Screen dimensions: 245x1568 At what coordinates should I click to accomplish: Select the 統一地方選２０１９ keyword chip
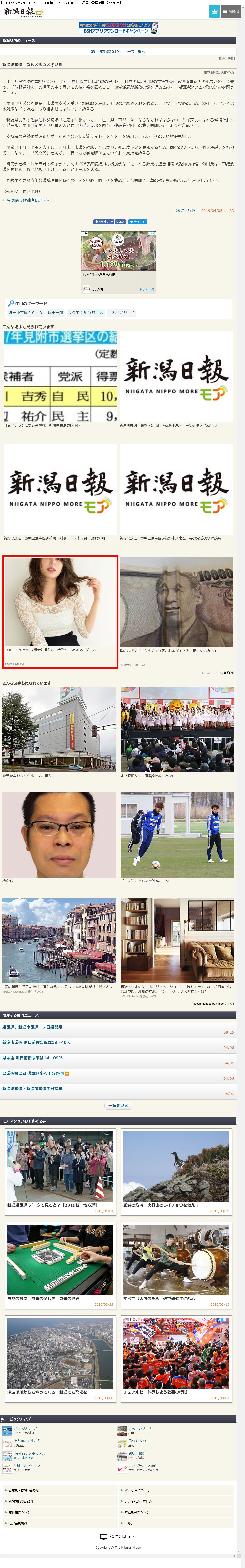[25, 313]
